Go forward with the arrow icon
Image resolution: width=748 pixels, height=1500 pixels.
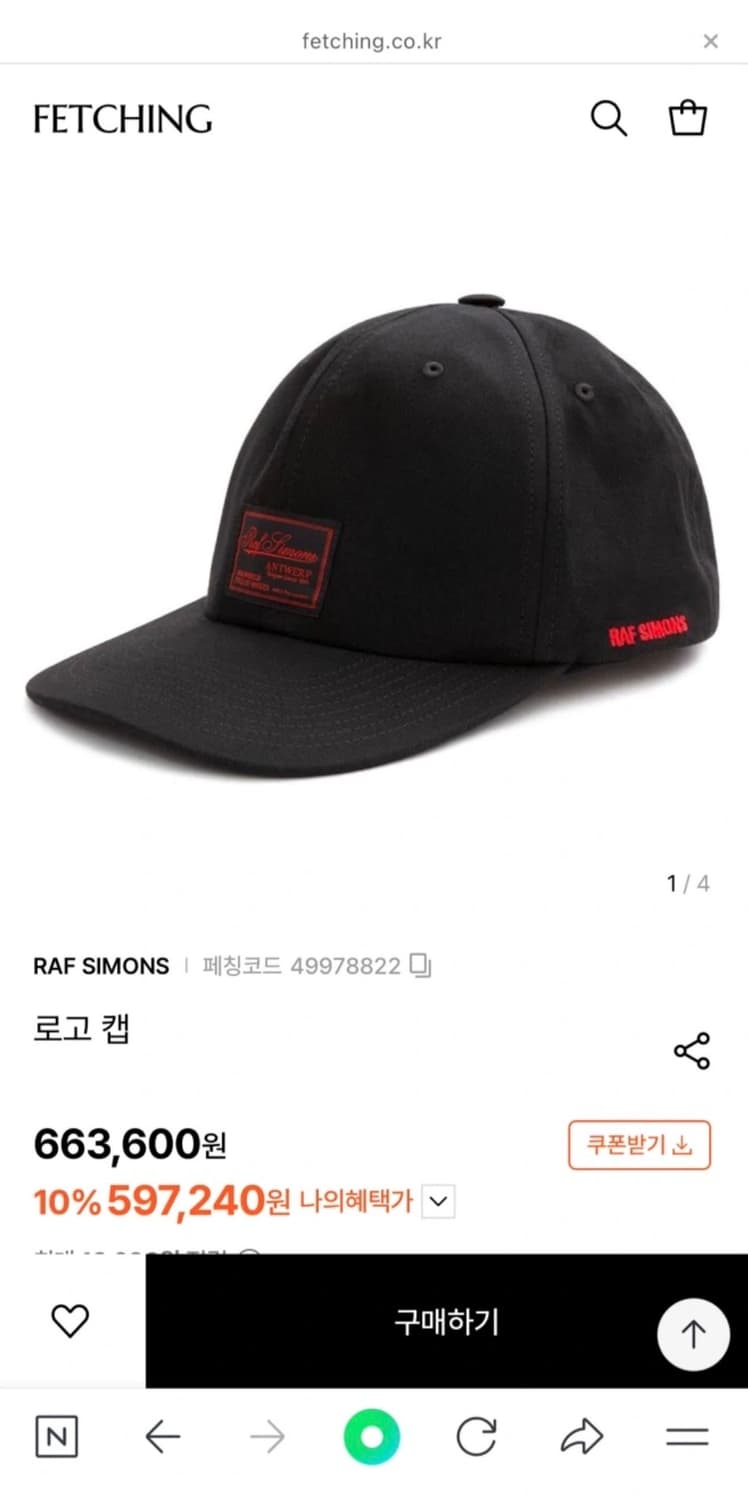click(267, 1437)
